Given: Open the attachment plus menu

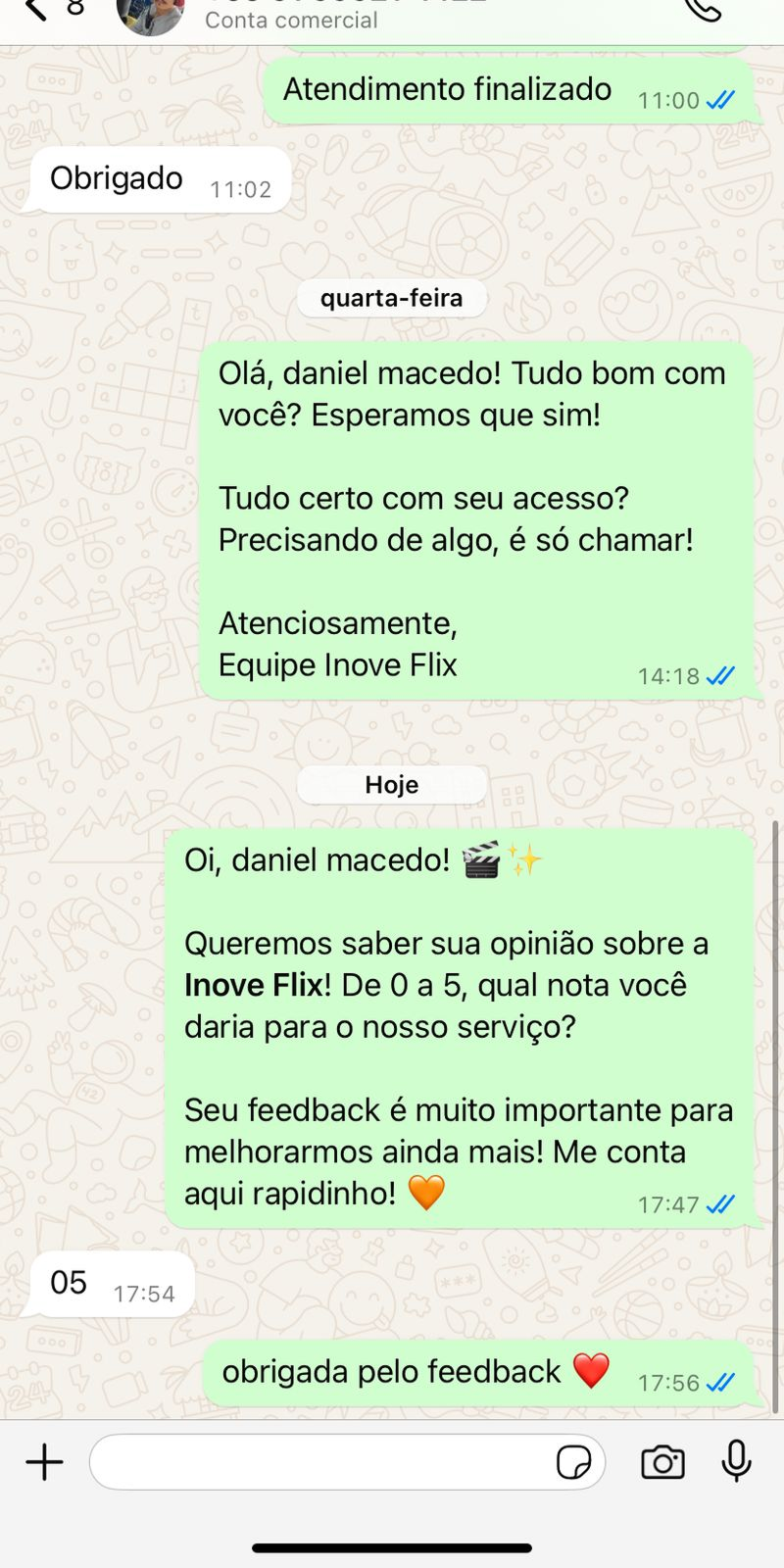Looking at the screenshot, I should pos(44,1462).
